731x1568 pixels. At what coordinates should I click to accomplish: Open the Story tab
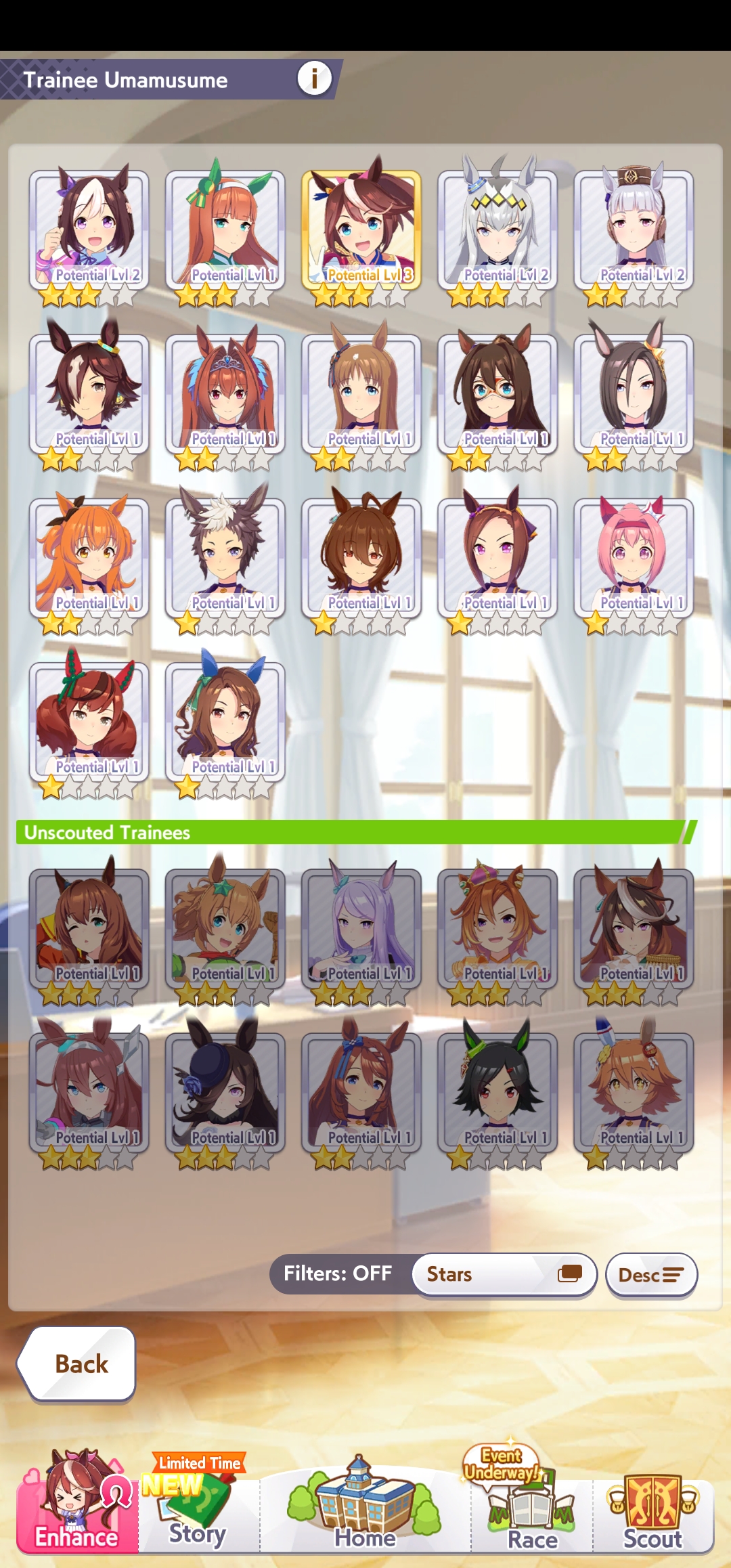pyautogui.click(x=198, y=1504)
